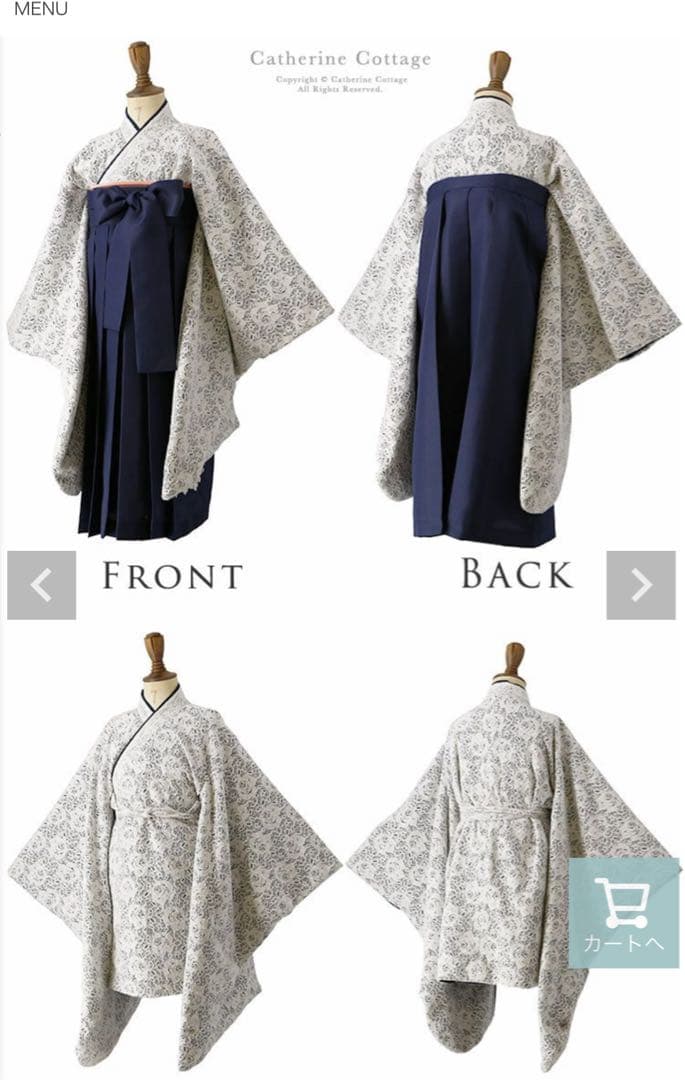685x1080 pixels.
Task: Tap the カートへ cart button
Action: click(x=623, y=912)
